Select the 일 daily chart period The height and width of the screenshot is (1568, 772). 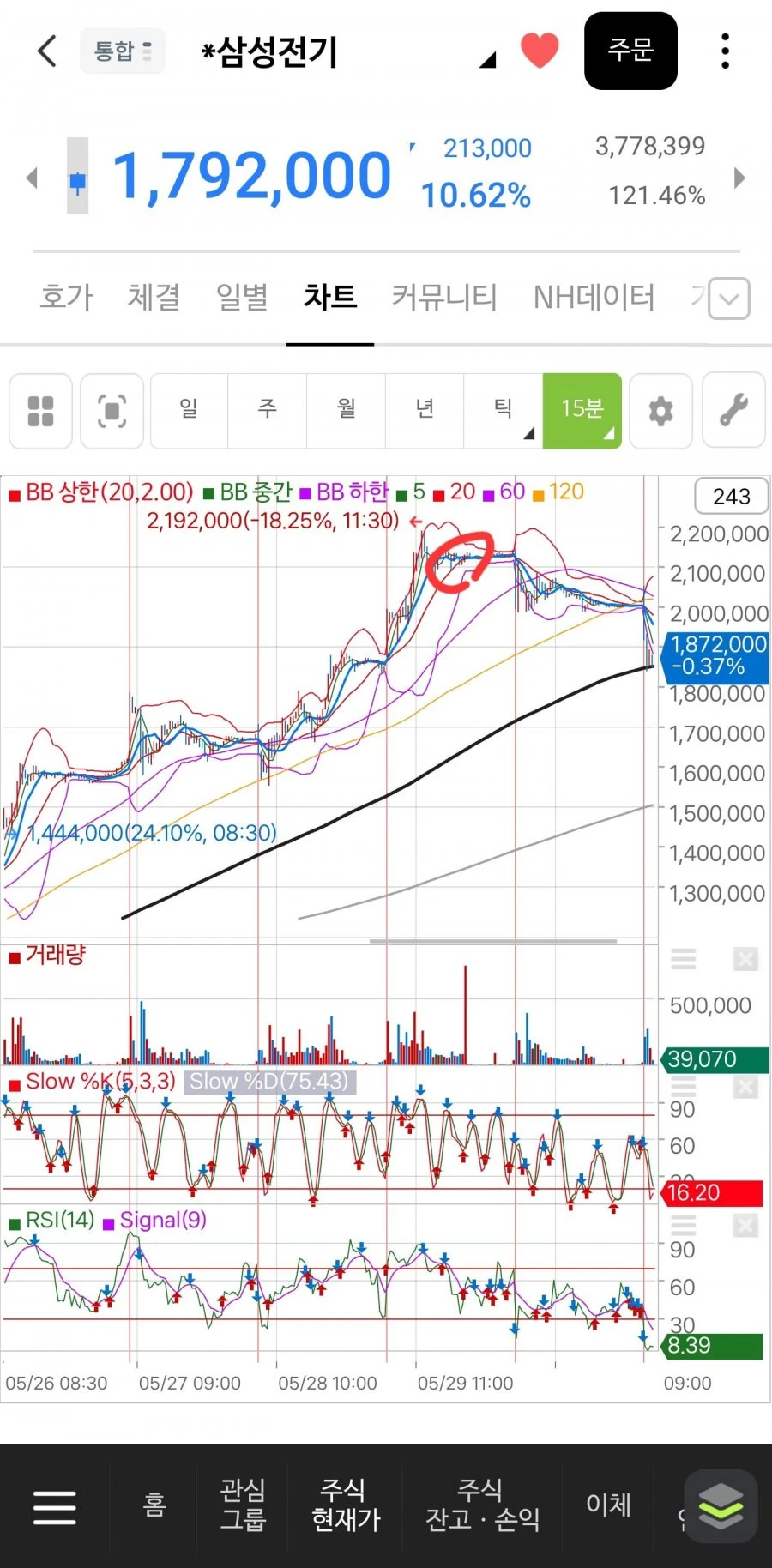click(x=189, y=410)
